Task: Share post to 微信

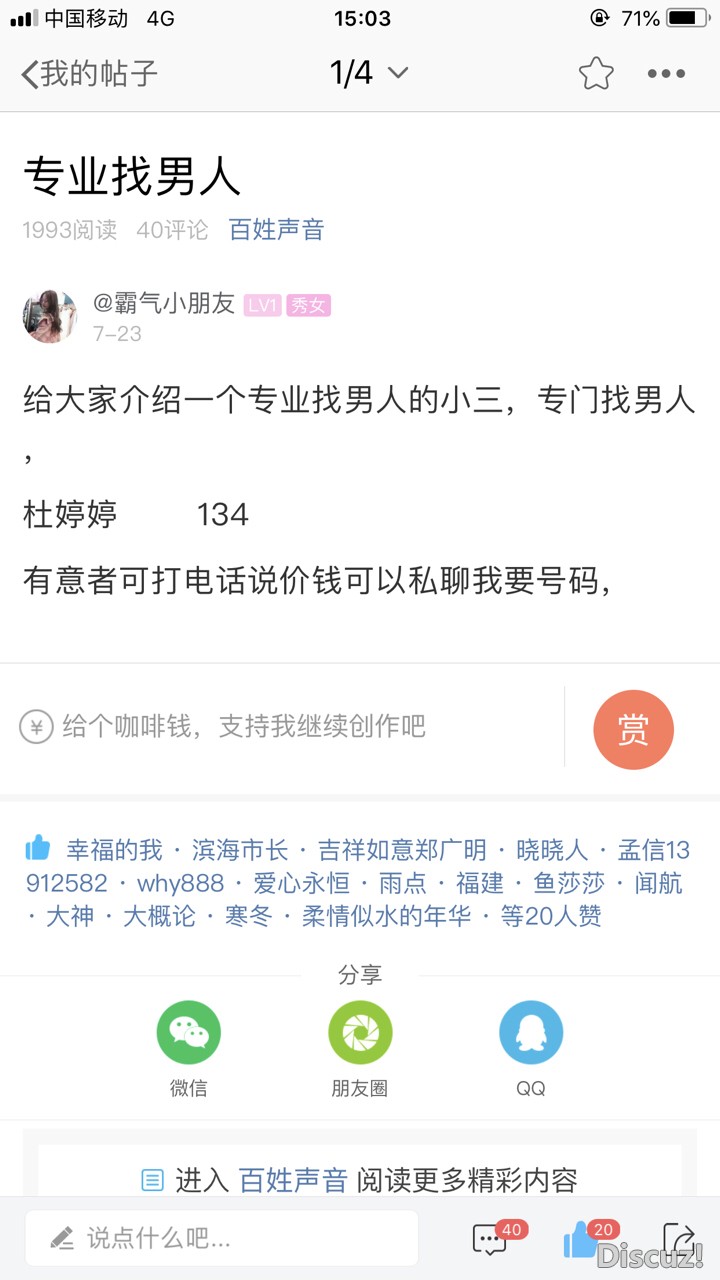Action: click(x=188, y=1033)
